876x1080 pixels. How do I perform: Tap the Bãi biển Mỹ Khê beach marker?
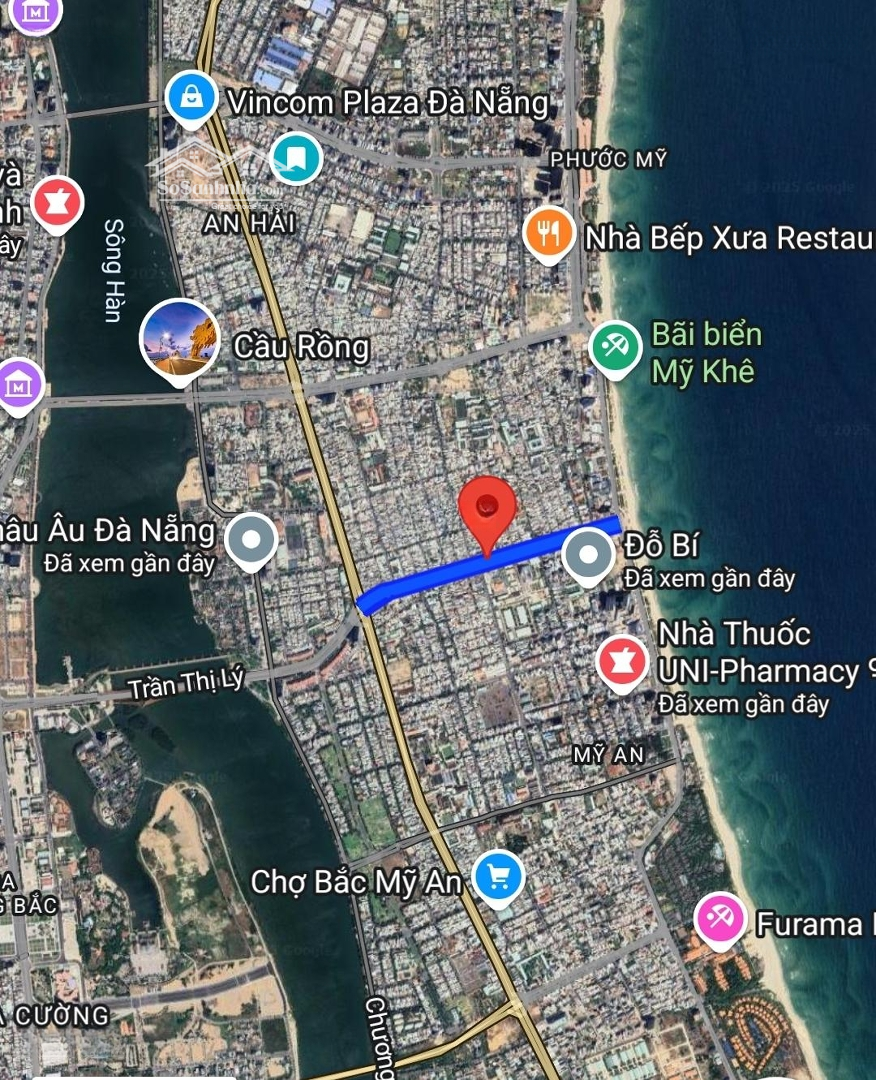pos(614,347)
